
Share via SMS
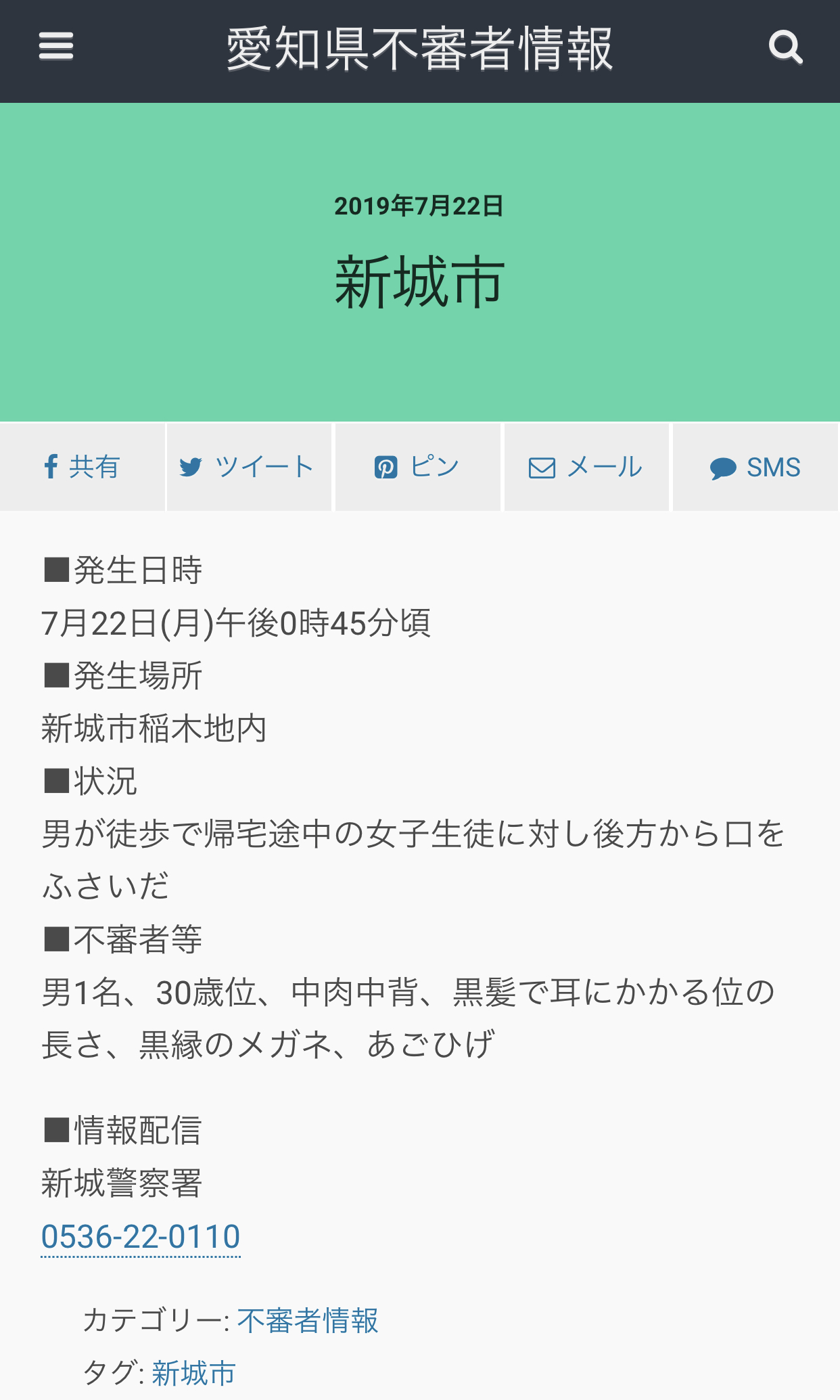[x=755, y=467]
